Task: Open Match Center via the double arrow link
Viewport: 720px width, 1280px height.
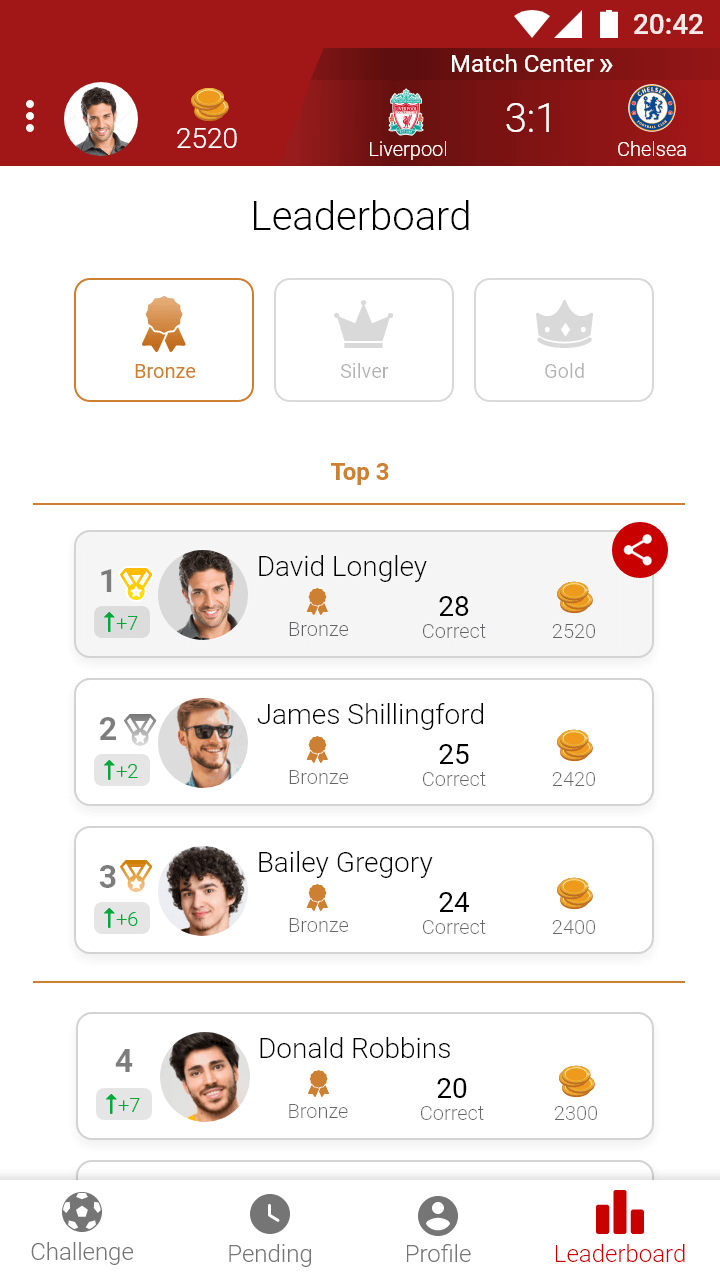Action: (531, 63)
